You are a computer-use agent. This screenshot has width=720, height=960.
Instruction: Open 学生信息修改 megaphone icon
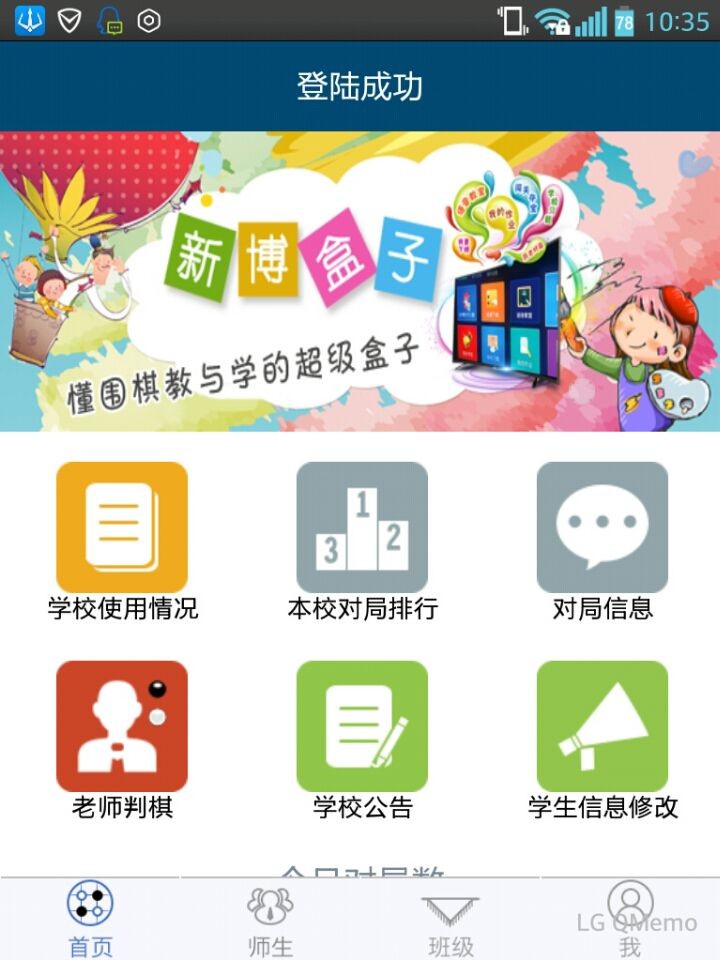click(x=600, y=725)
